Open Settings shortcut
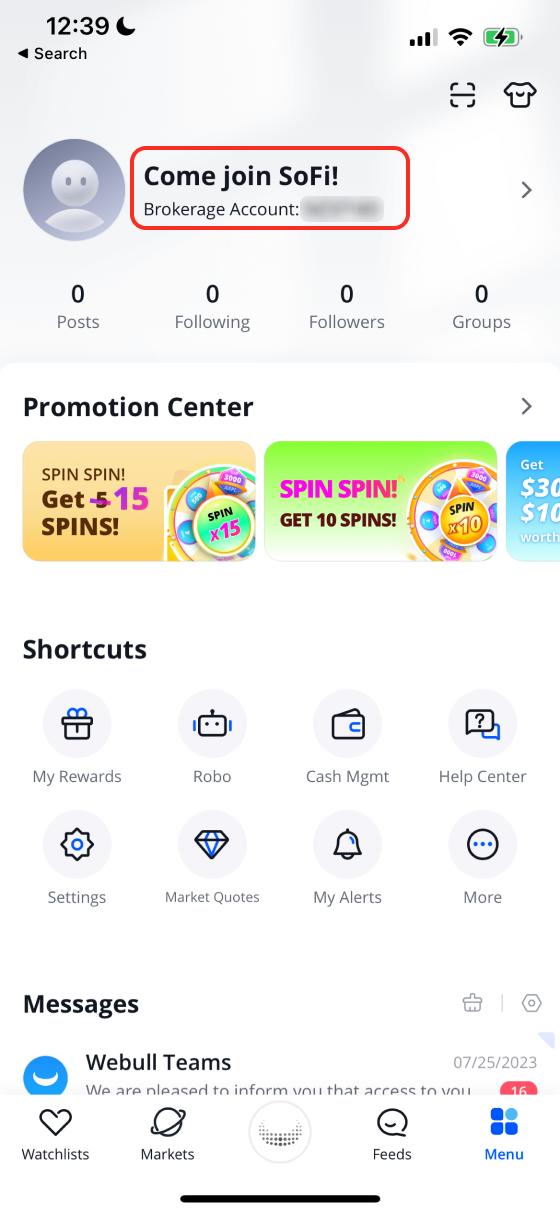The width and height of the screenshot is (560, 1214). pyautogui.click(x=77, y=859)
